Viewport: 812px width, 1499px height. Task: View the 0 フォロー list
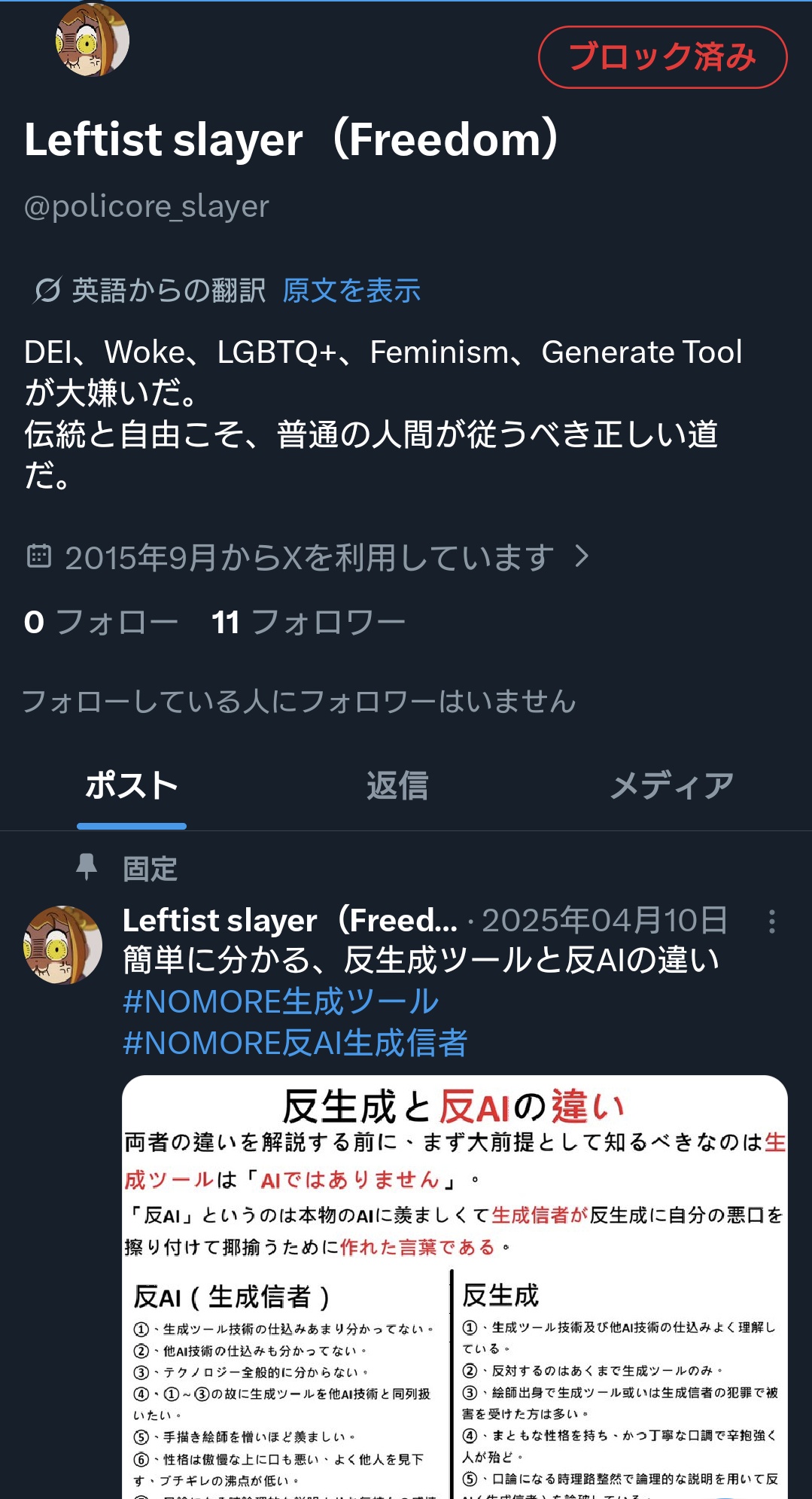pyautogui.click(x=101, y=623)
